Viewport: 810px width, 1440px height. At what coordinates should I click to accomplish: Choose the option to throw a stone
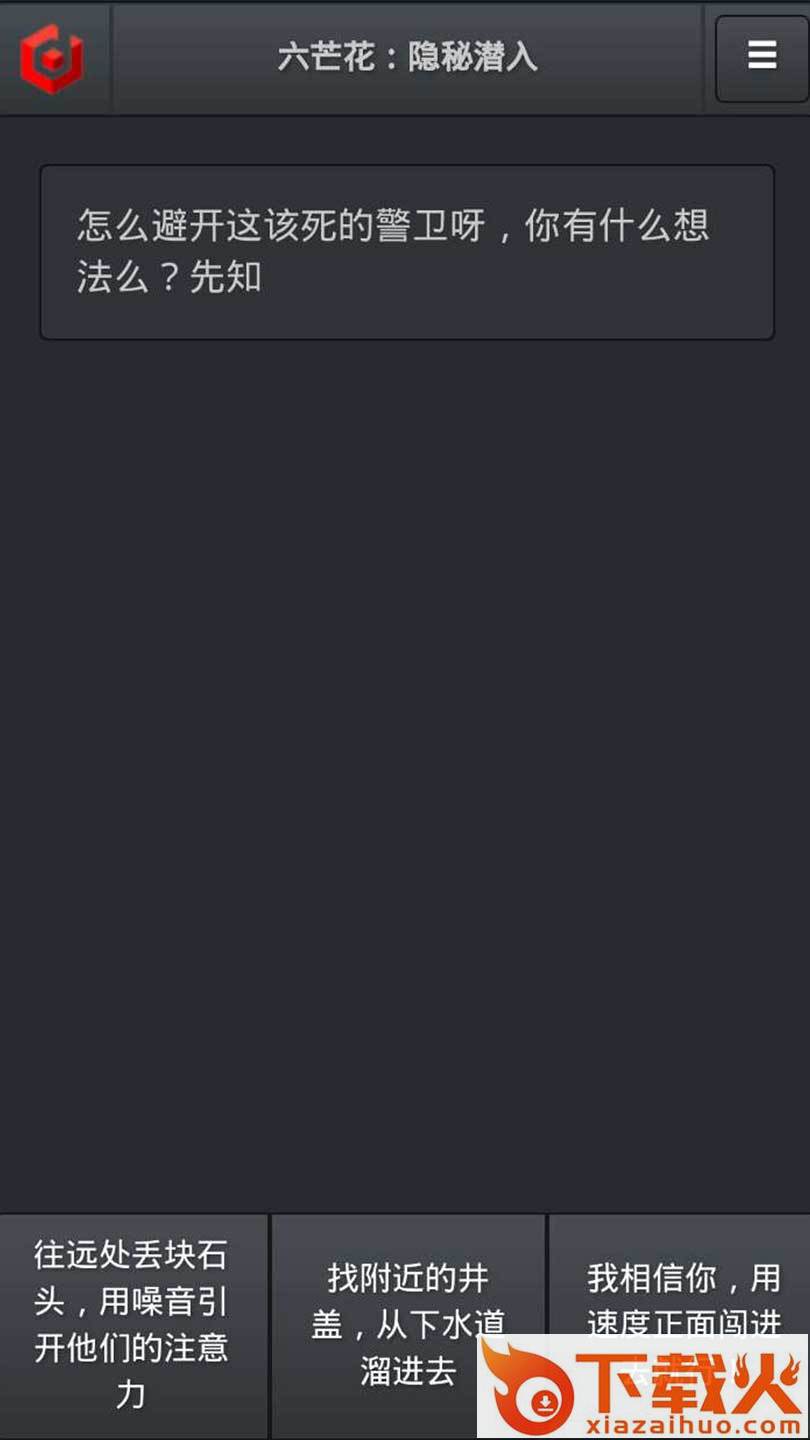click(x=132, y=1325)
